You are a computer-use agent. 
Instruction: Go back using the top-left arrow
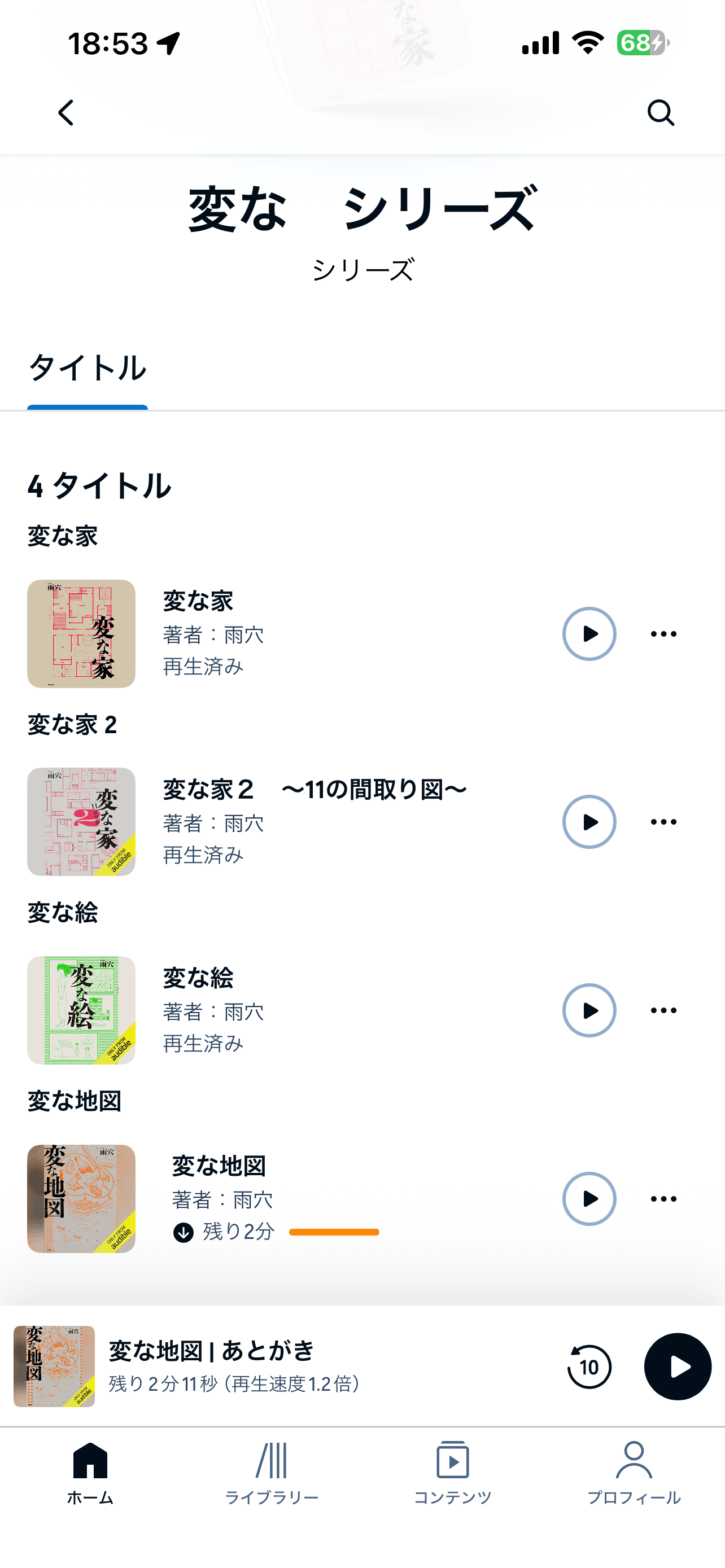pyautogui.click(x=65, y=113)
